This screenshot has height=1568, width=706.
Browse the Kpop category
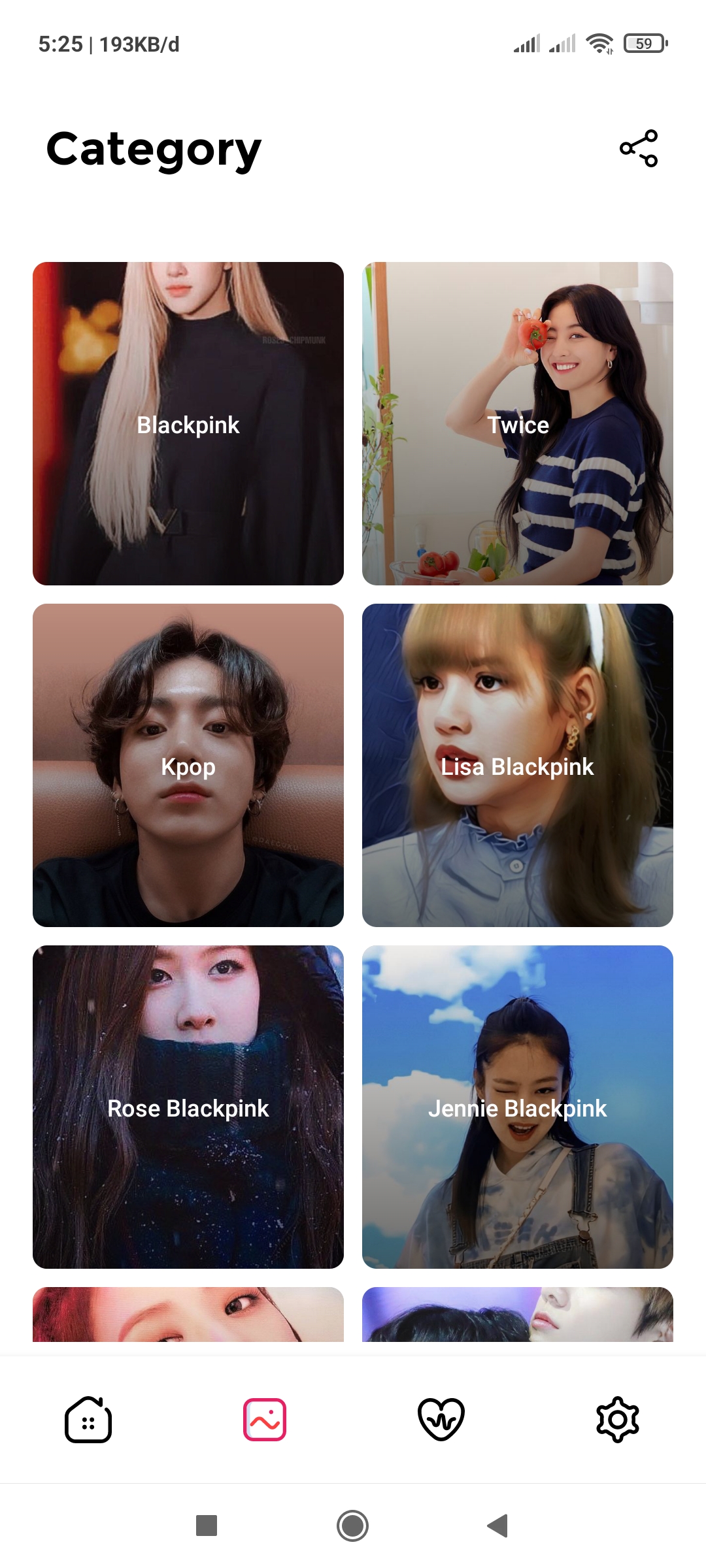click(188, 765)
